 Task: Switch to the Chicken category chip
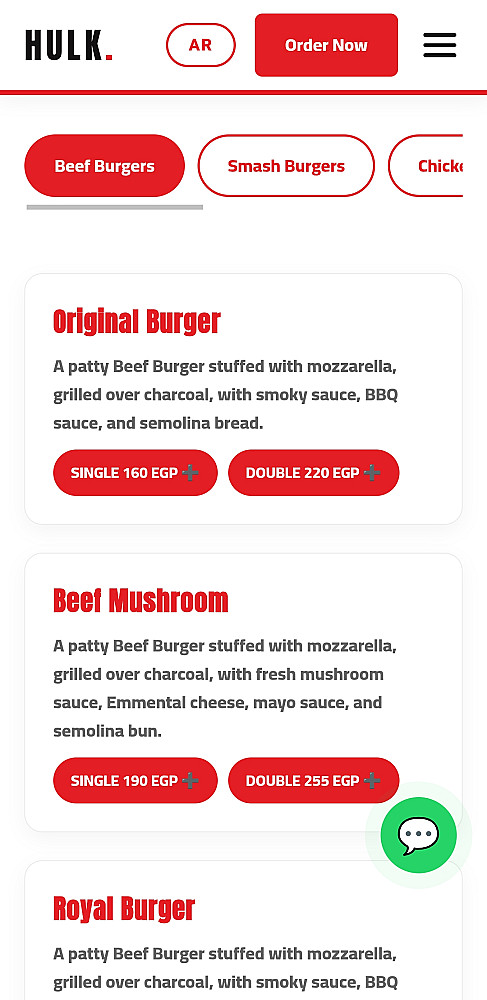[426, 166]
